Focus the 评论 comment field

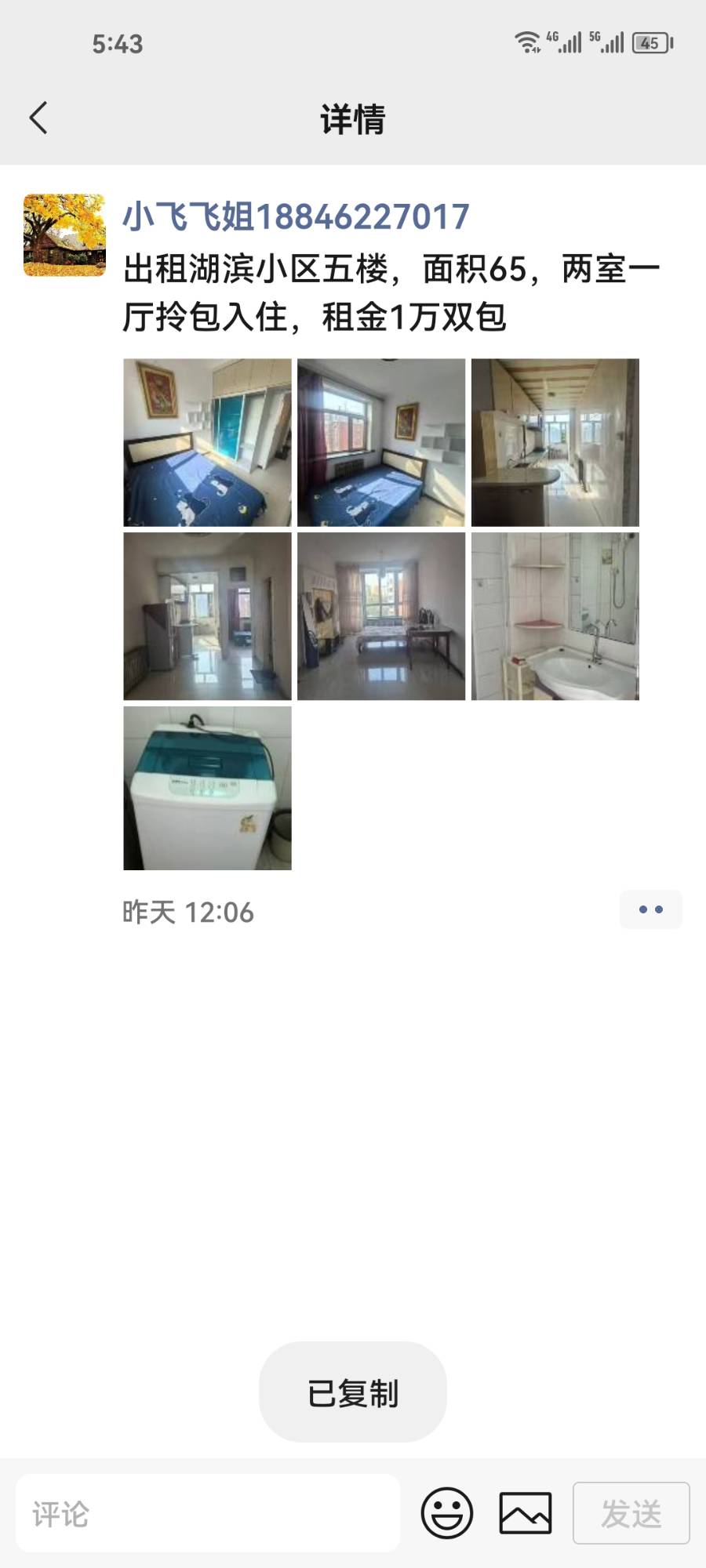pyautogui.click(x=208, y=1513)
